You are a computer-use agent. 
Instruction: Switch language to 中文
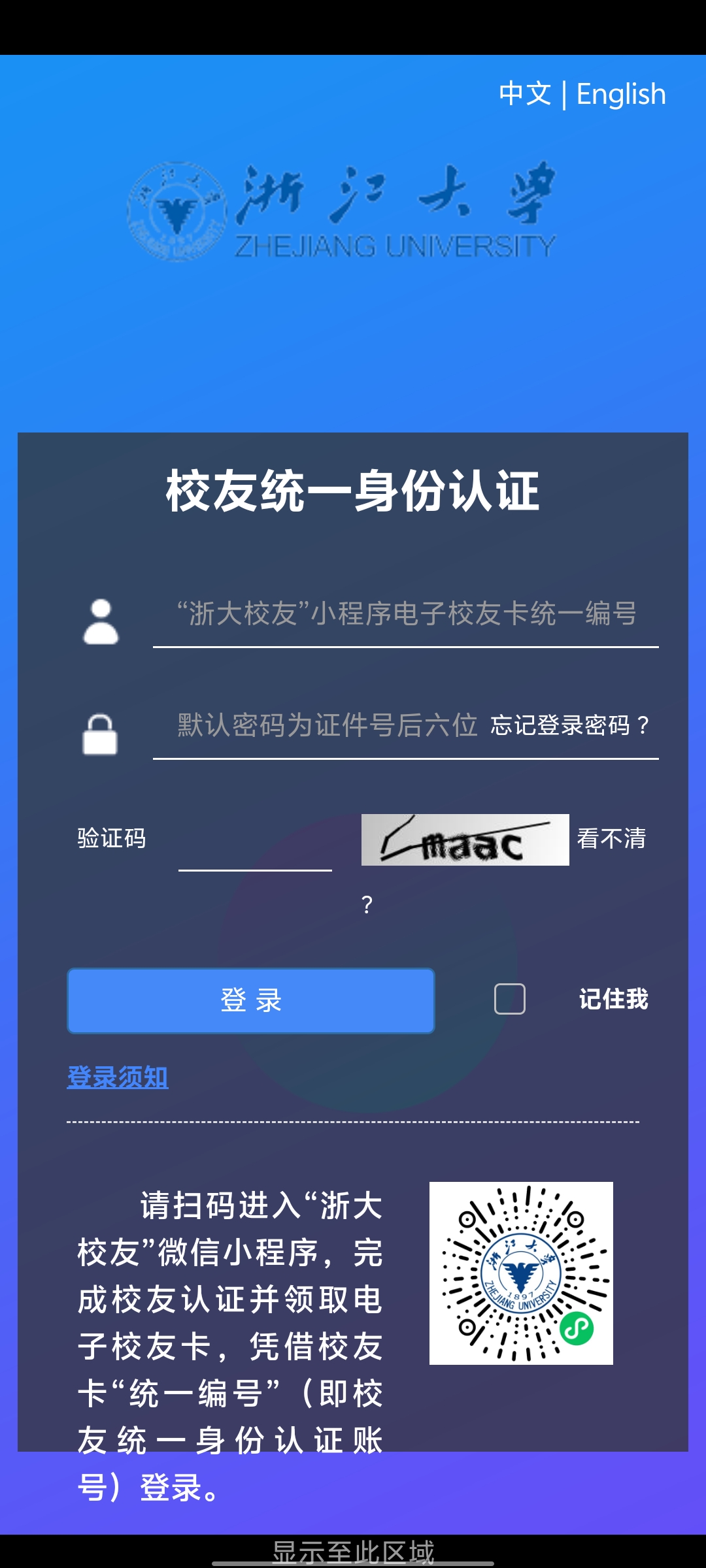pos(524,94)
